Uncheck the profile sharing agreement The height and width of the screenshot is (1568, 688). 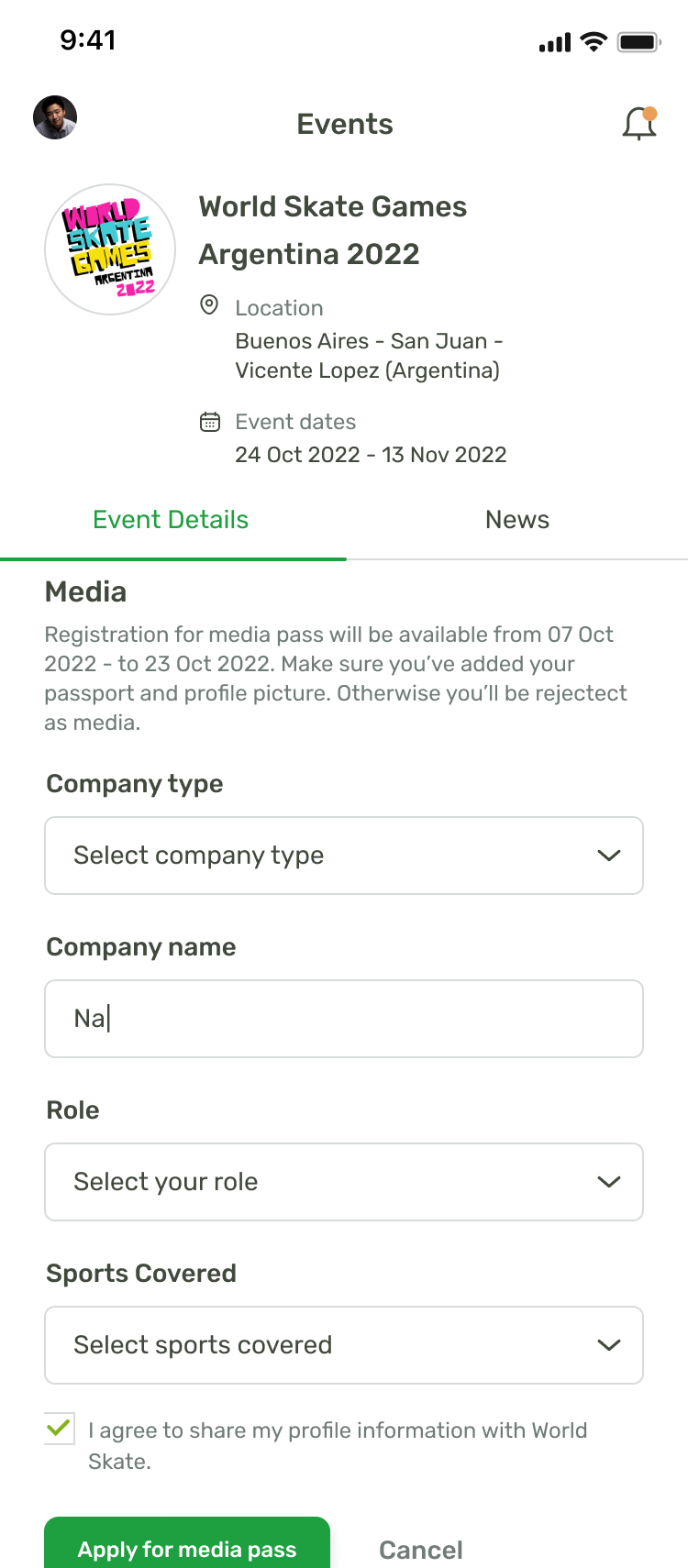[x=59, y=1429]
